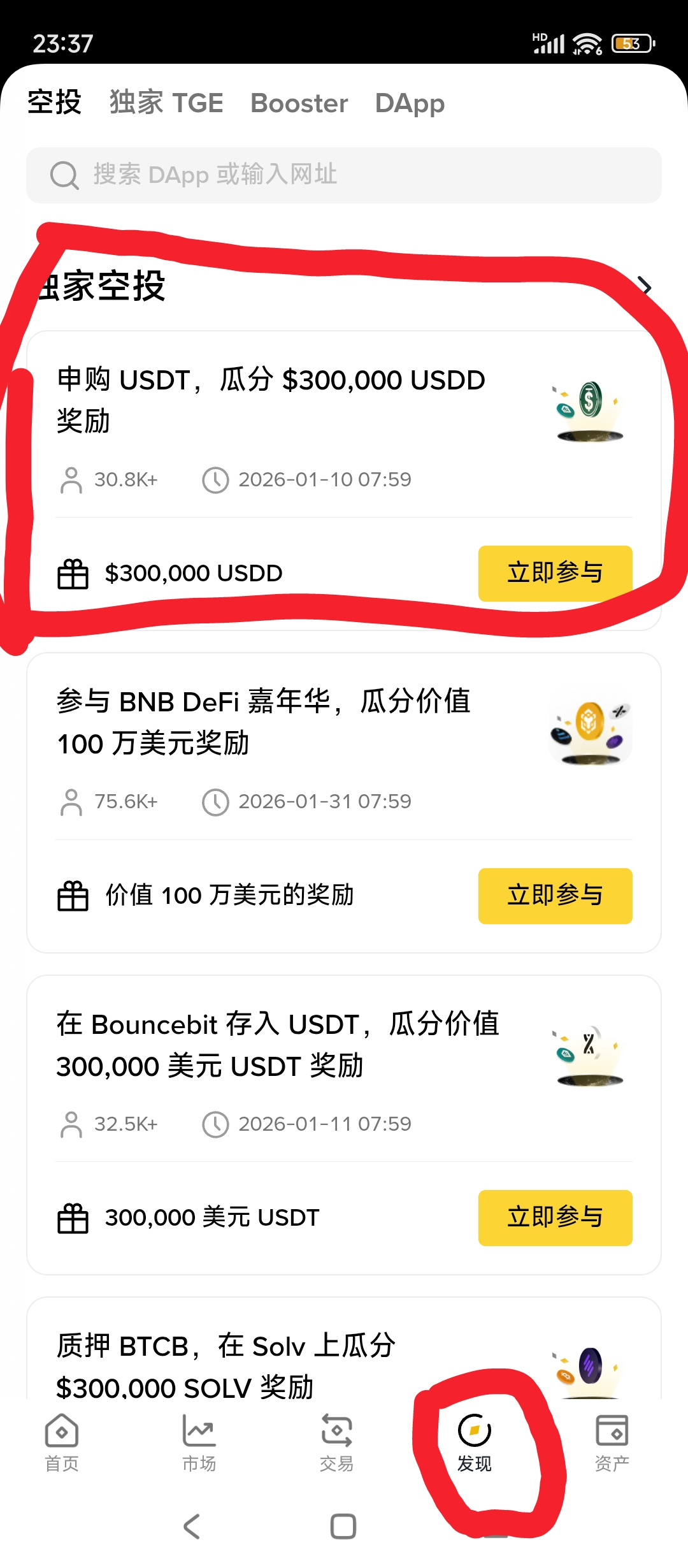The width and height of the screenshot is (688, 1568).
Task: Open the Bouncebit 存入 USDT airdrop card
Action: click(x=277, y=1045)
